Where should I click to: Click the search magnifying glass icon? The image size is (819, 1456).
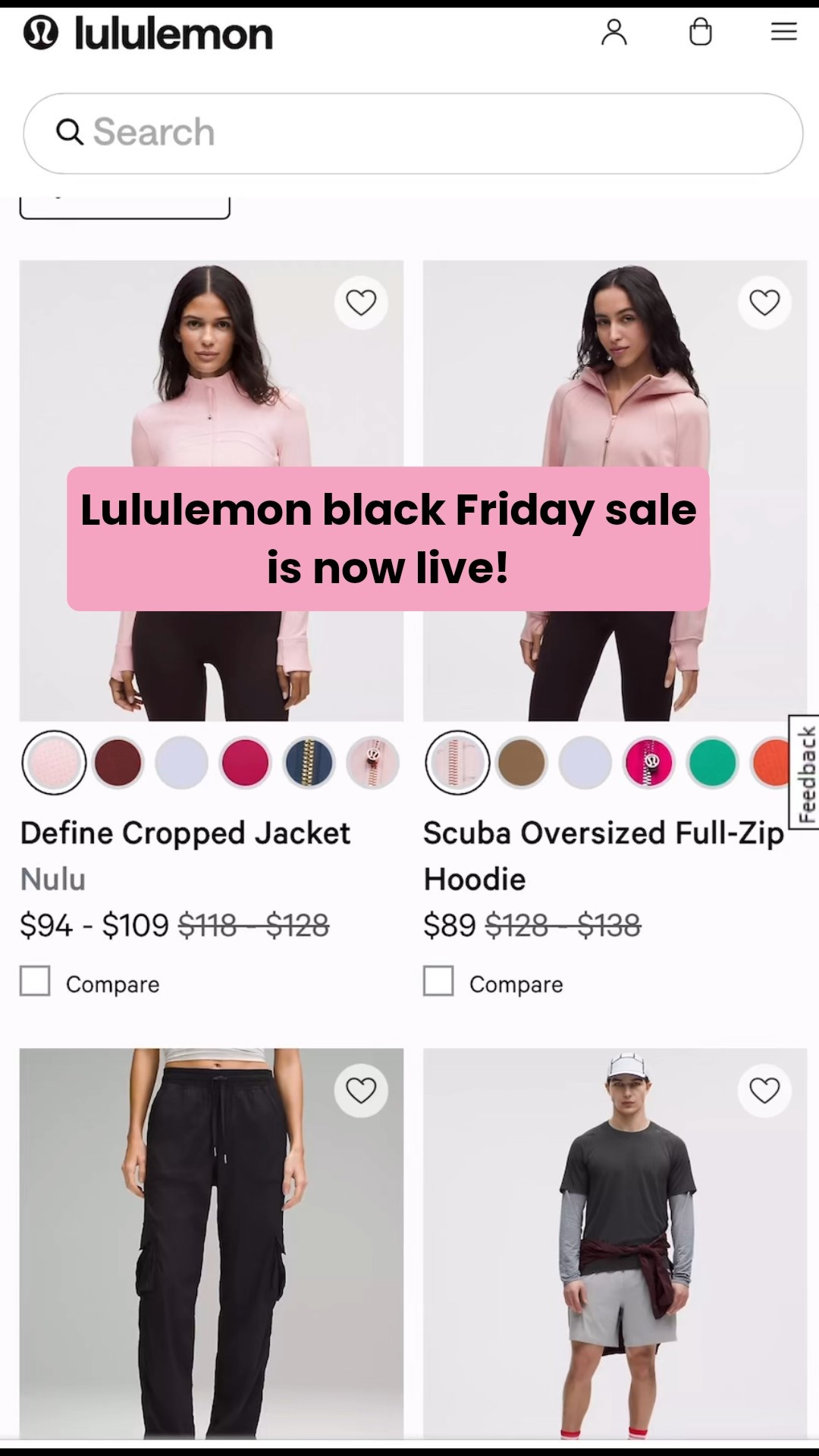tap(71, 132)
